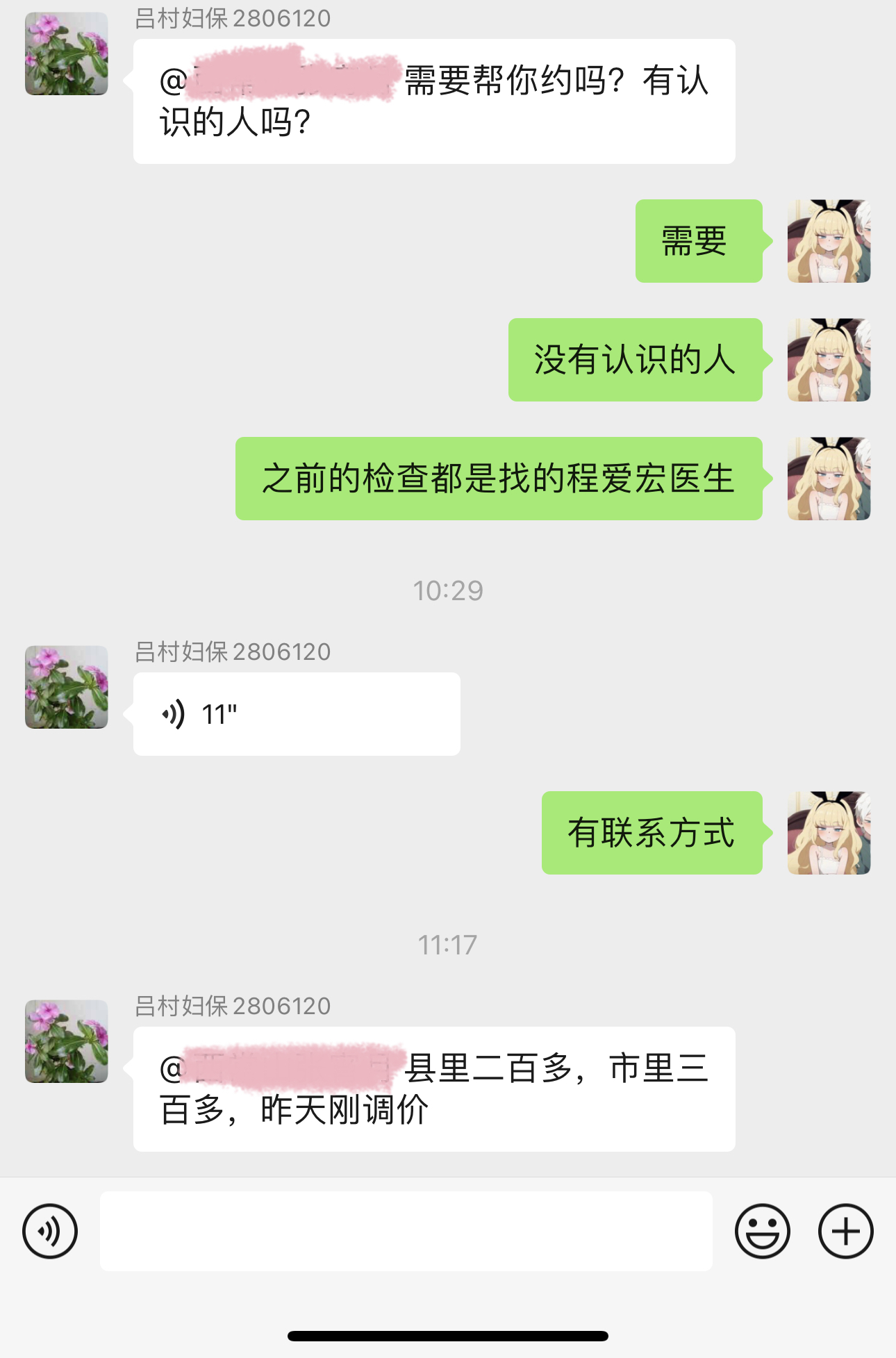Viewport: 896px width, 1358px height.
Task: Play the 11-second voice message
Action: tap(296, 714)
